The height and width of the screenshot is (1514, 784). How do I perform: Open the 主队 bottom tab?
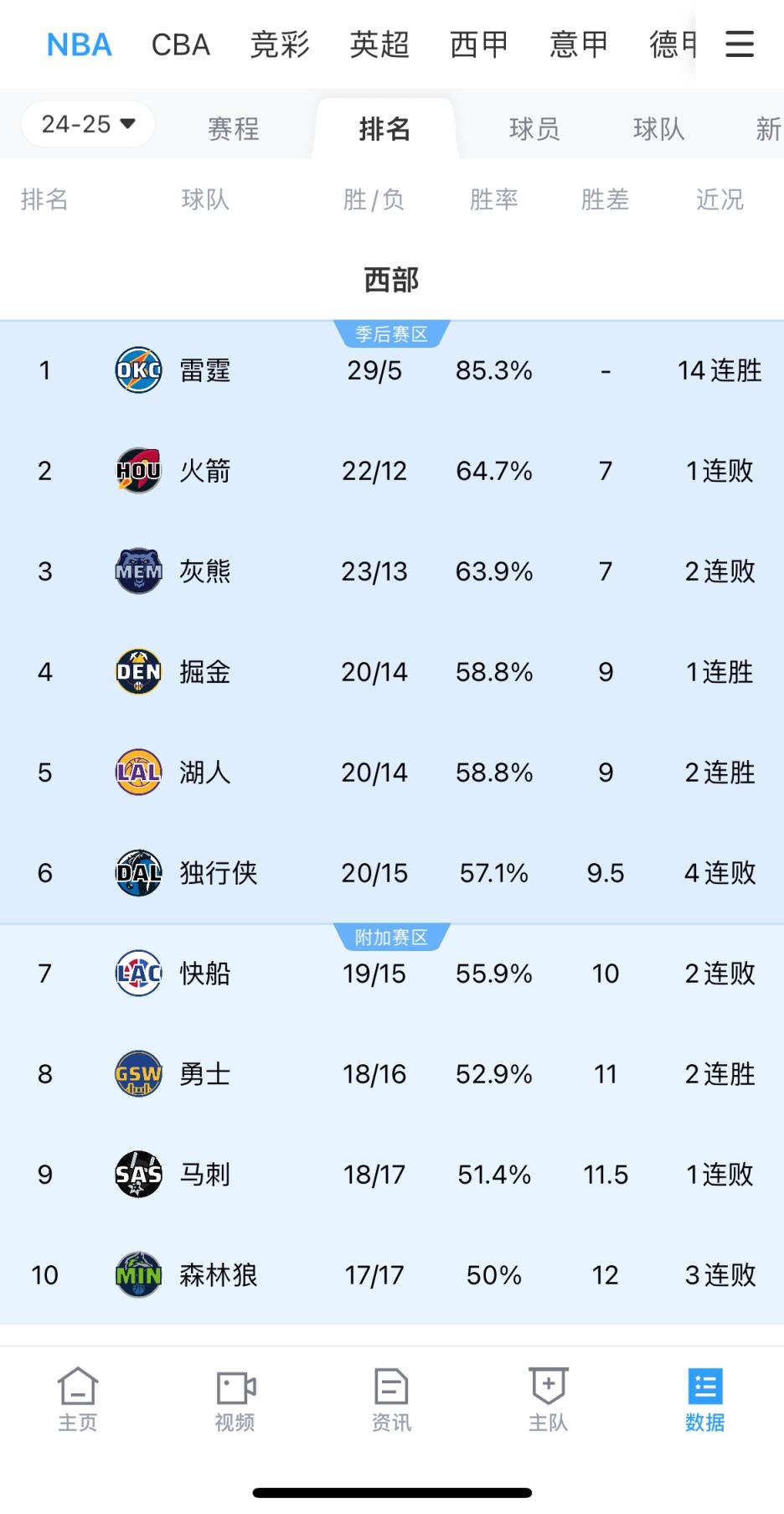[x=549, y=1399]
